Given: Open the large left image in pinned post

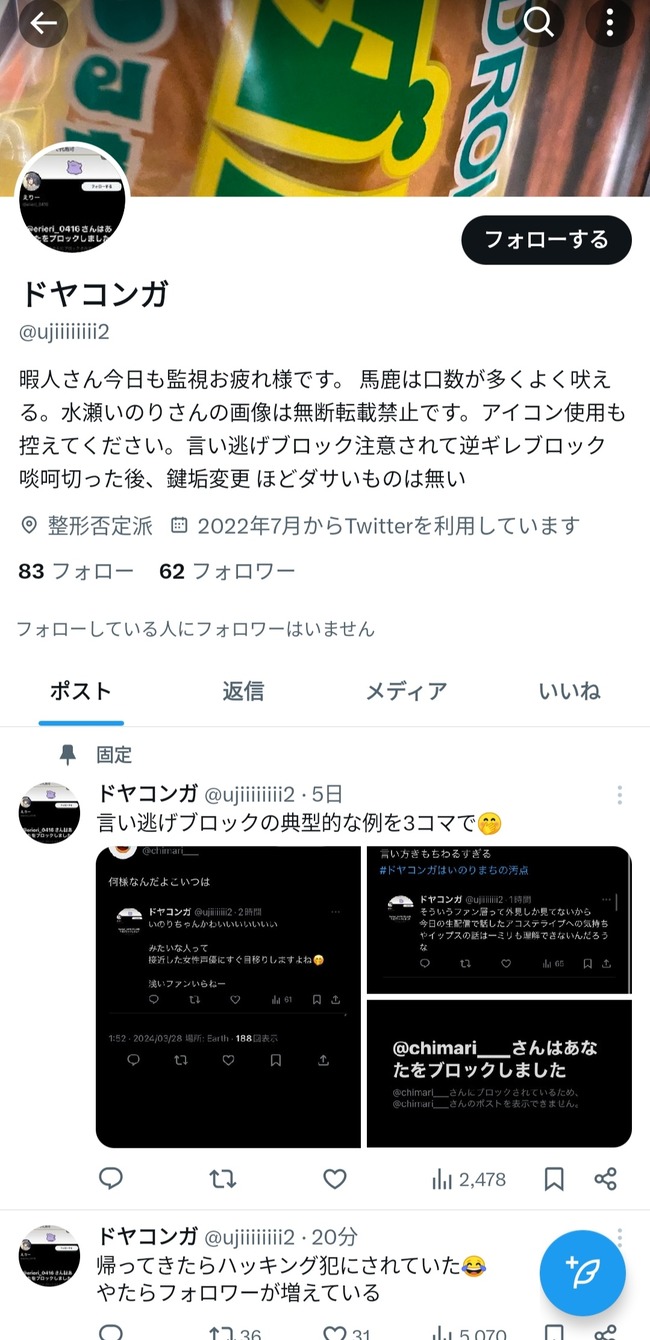Looking at the screenshot, I should 228,997.
